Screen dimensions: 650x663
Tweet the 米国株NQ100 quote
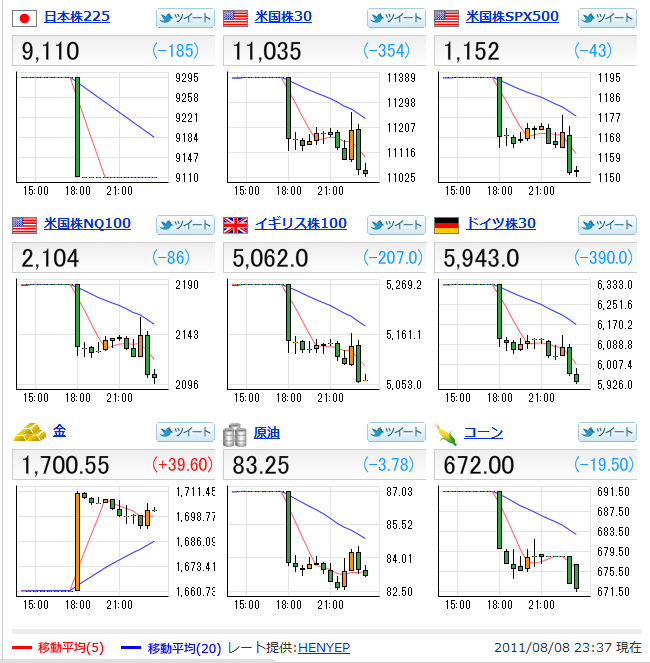tap(183, 225)
